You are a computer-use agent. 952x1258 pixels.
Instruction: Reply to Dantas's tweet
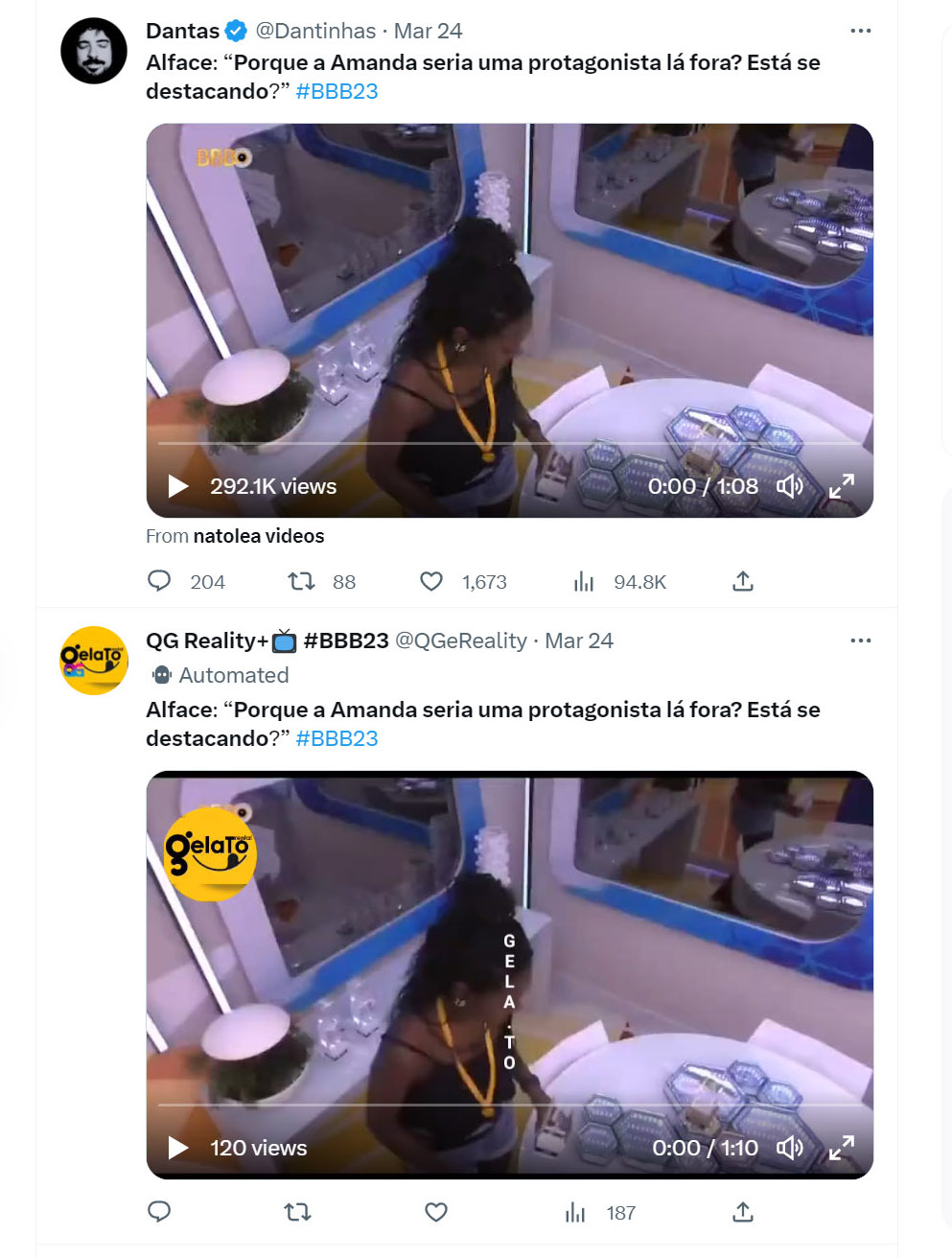(159, 581)
